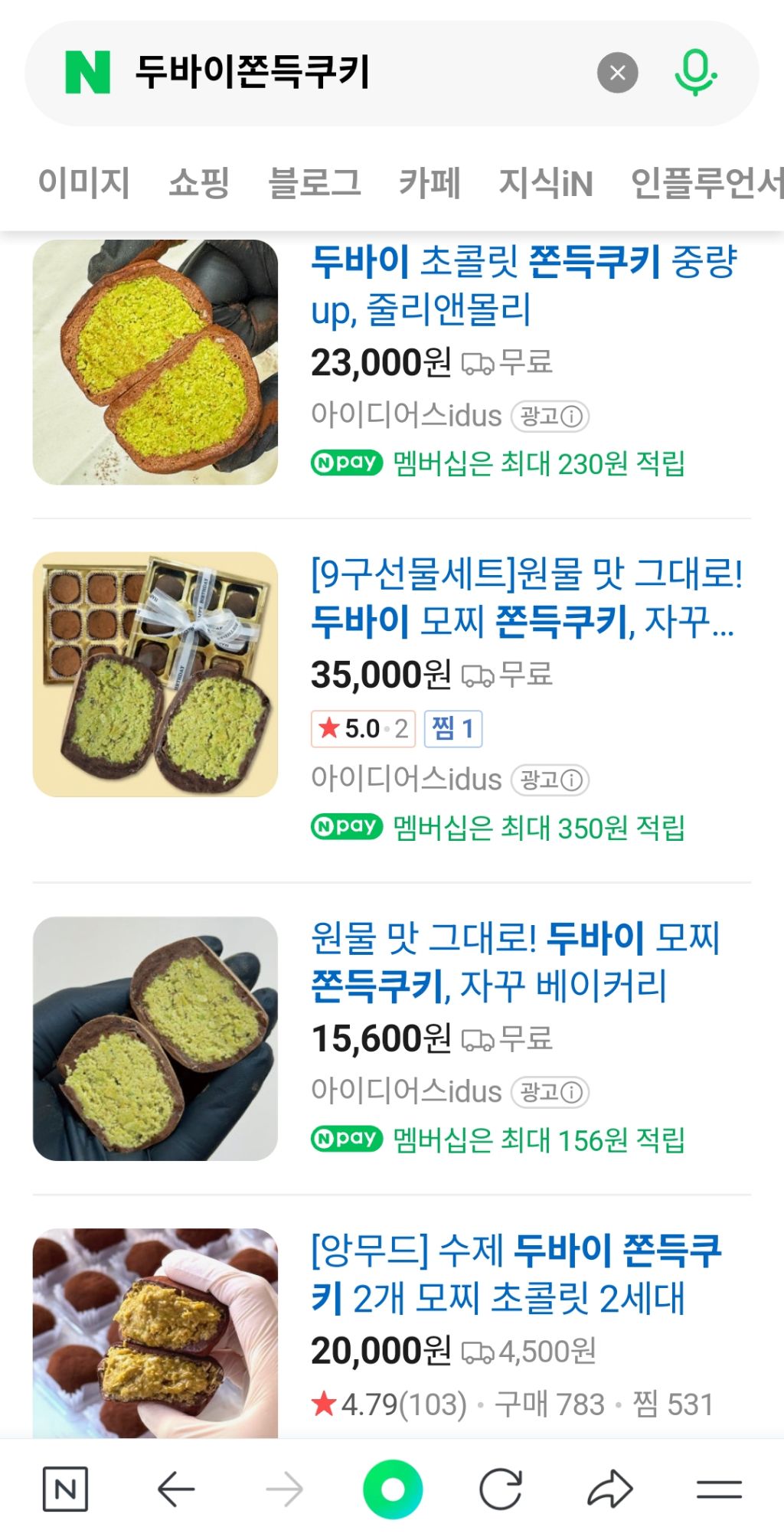Image resolution: width=784 pixels, height=1540 pixels.
Task: Select the 카페 tab
Action: click(430, 184)
